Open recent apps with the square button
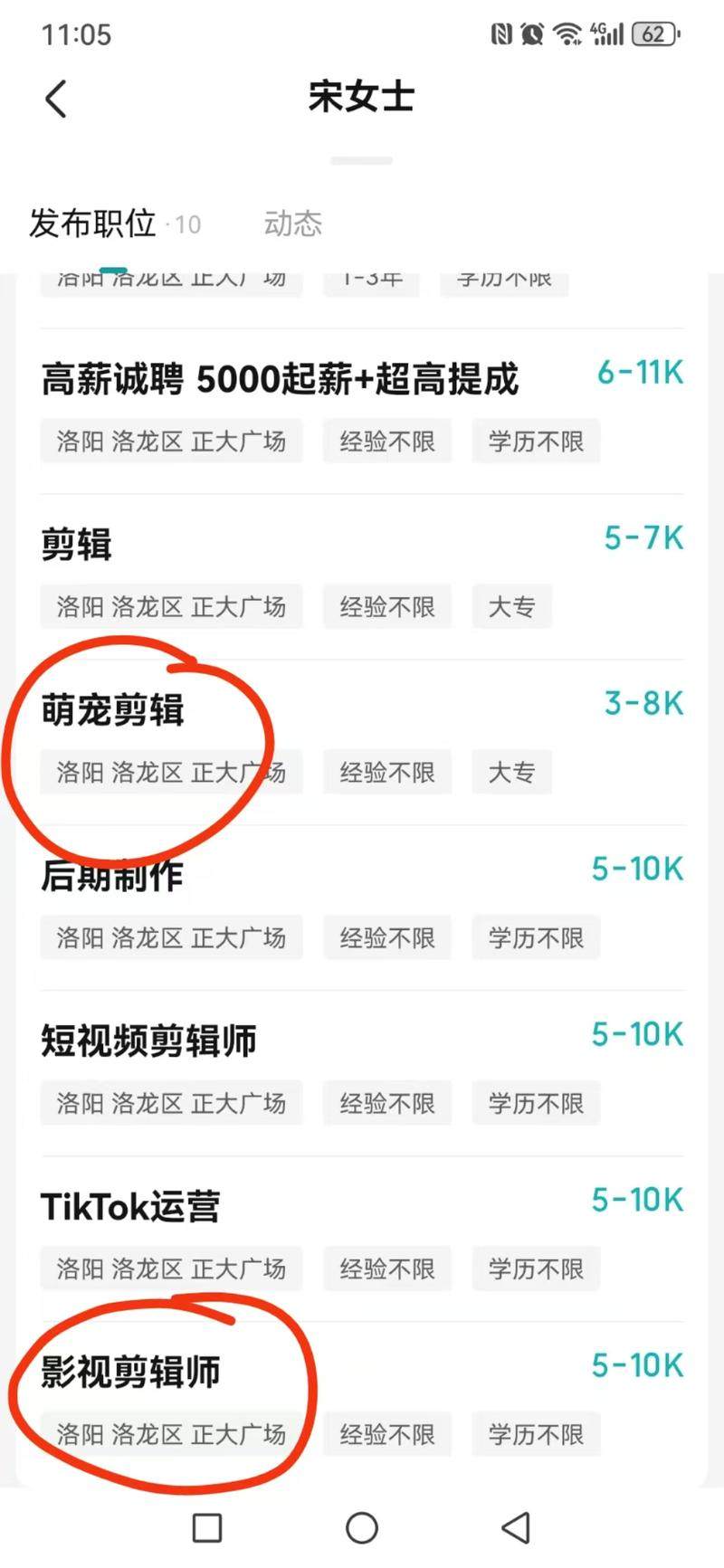Viewport: 724px width, 1568px height. click(207, 1528)
